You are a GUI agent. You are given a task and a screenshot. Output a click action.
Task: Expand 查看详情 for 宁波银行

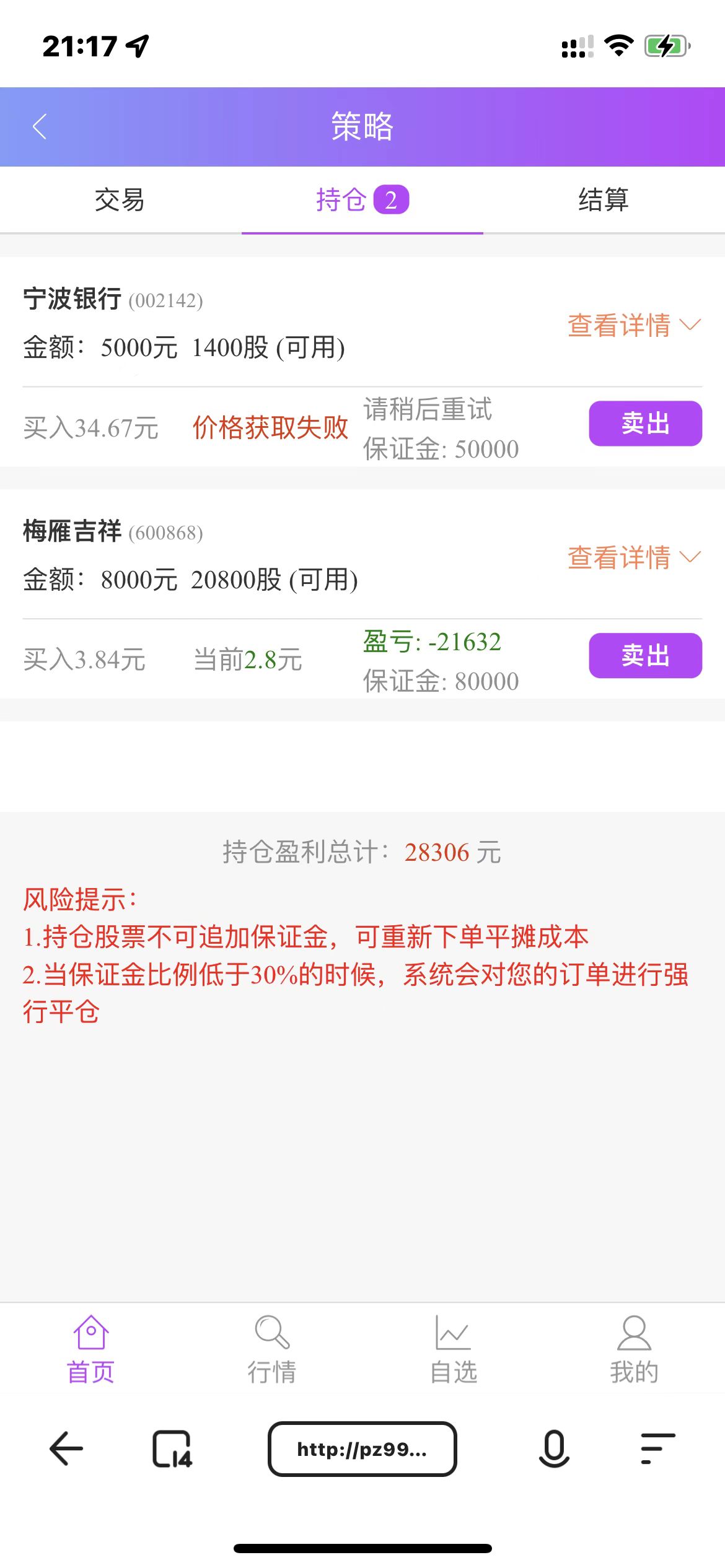click(x=633, y=325)
